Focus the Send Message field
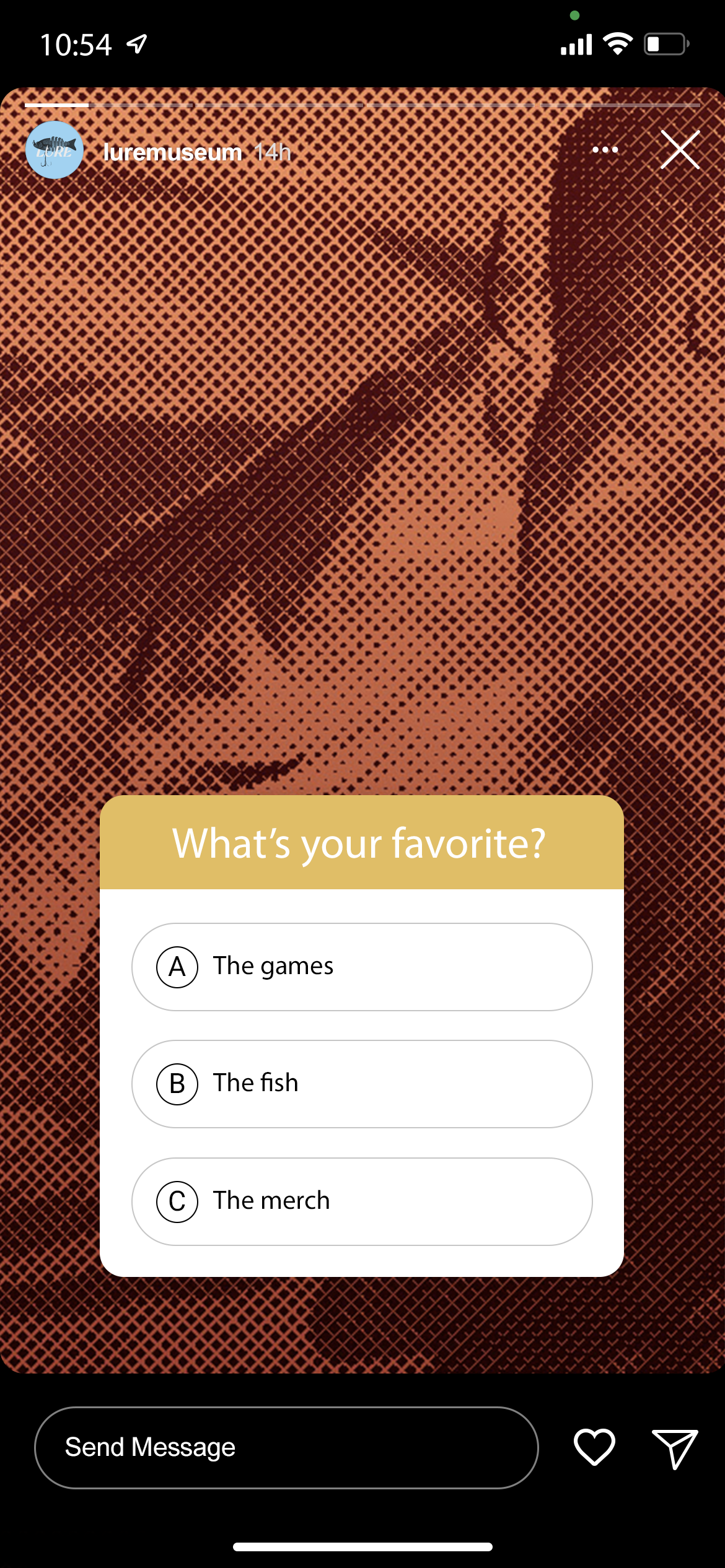 (x=286, y=1448)
